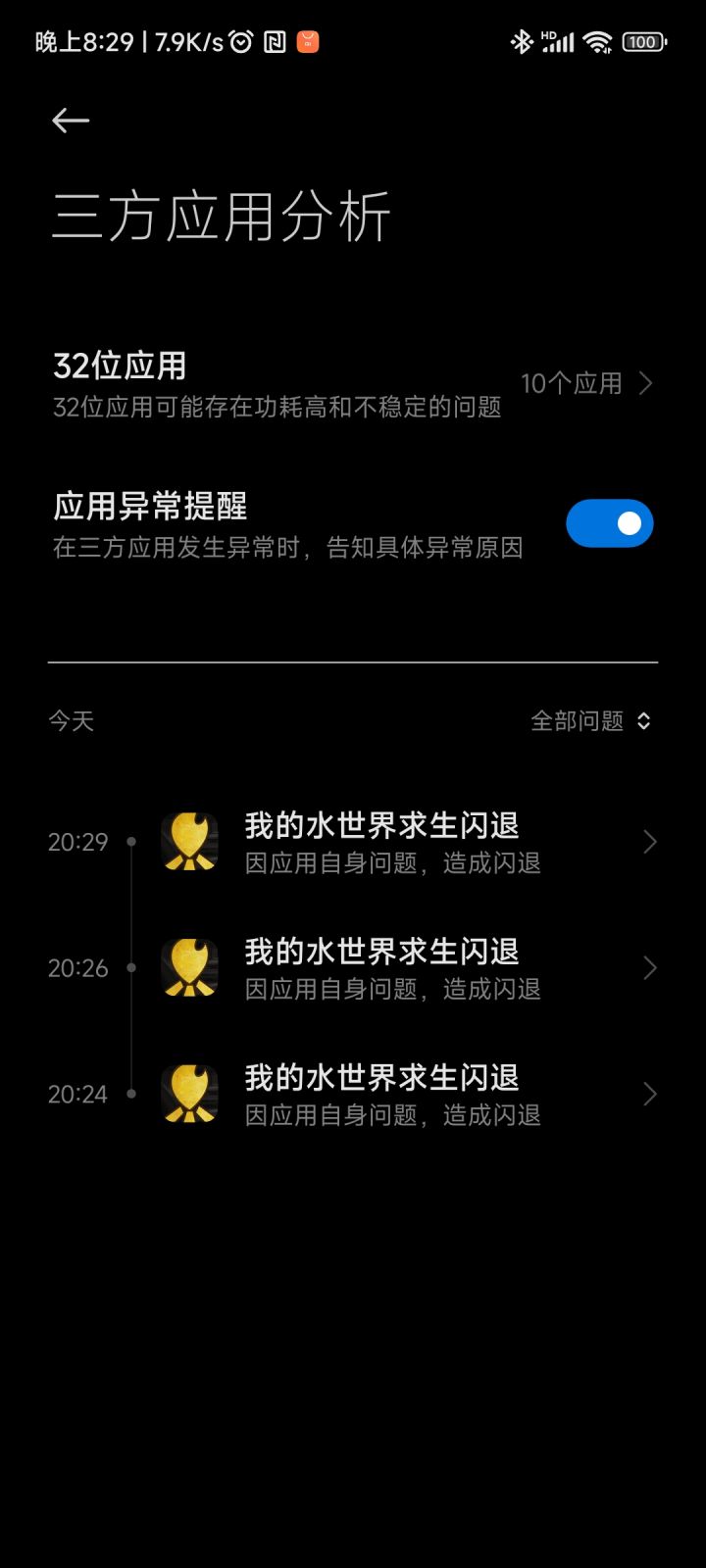706x1568 pixels.
Task: Tap the Wi-Fi icon in the status bar
Action: pos(594,42)
